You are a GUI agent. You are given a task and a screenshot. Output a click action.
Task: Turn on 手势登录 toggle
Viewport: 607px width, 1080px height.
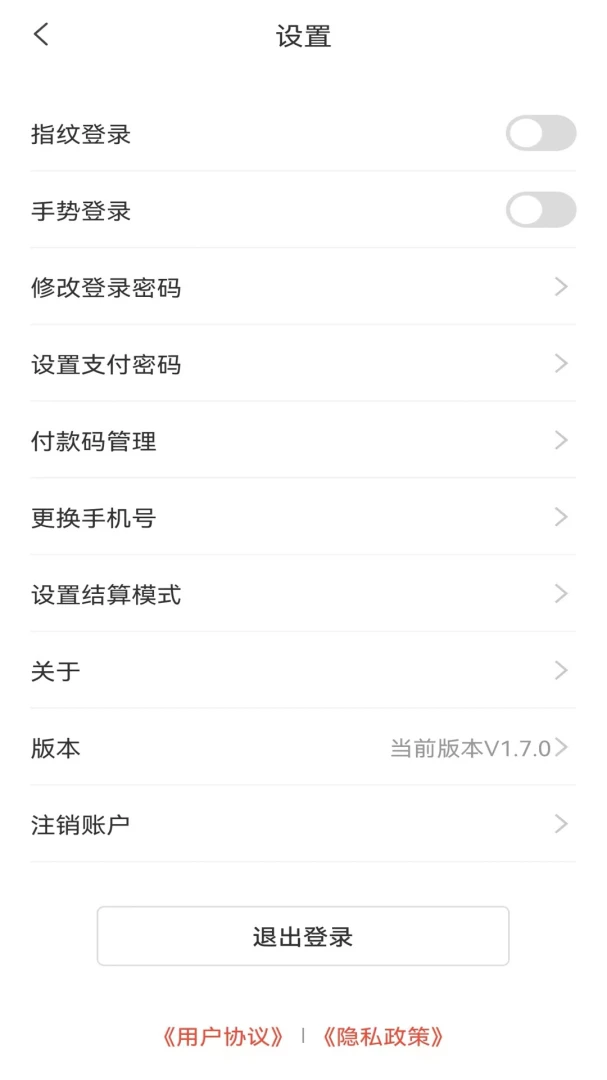click(540, 210)
